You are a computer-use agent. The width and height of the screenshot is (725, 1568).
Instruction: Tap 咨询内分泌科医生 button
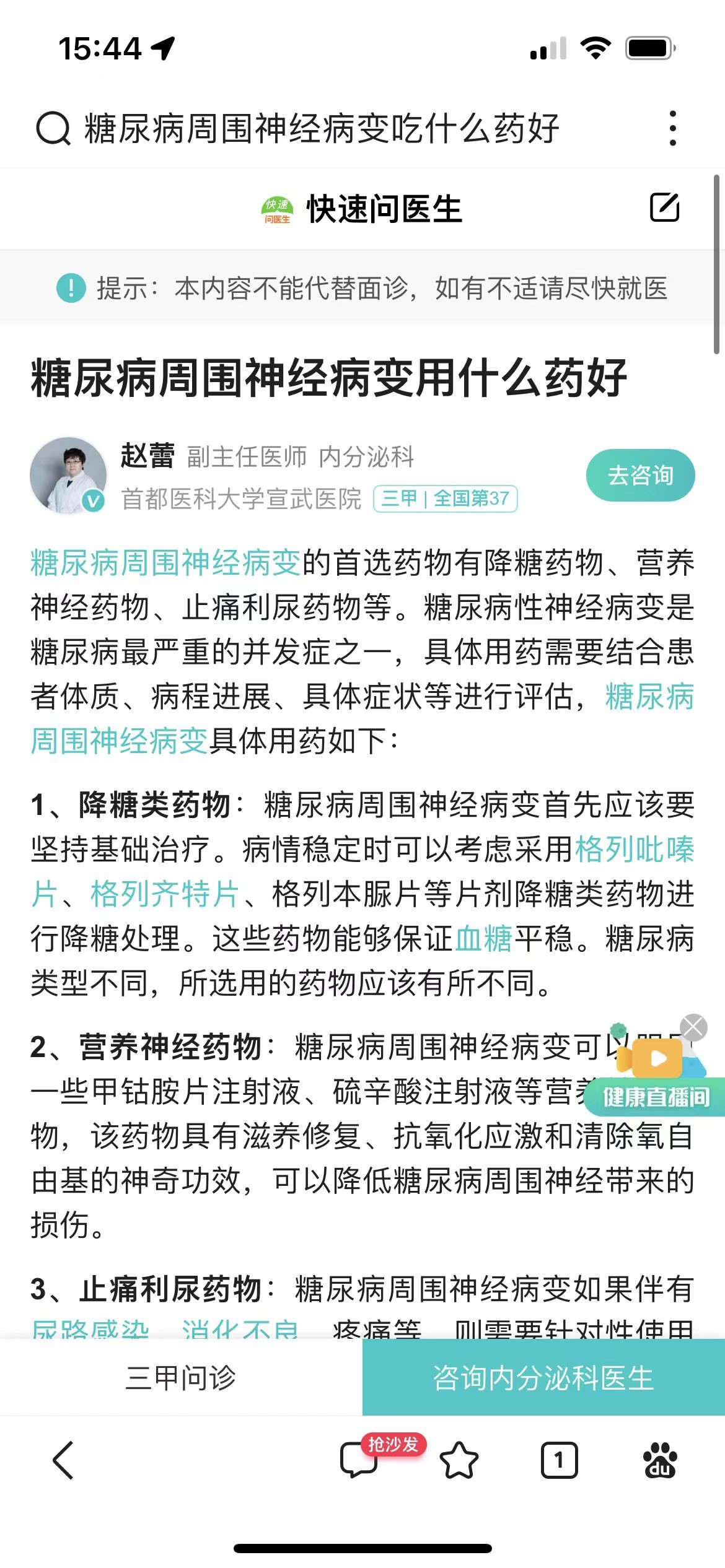coord(543,1378)
